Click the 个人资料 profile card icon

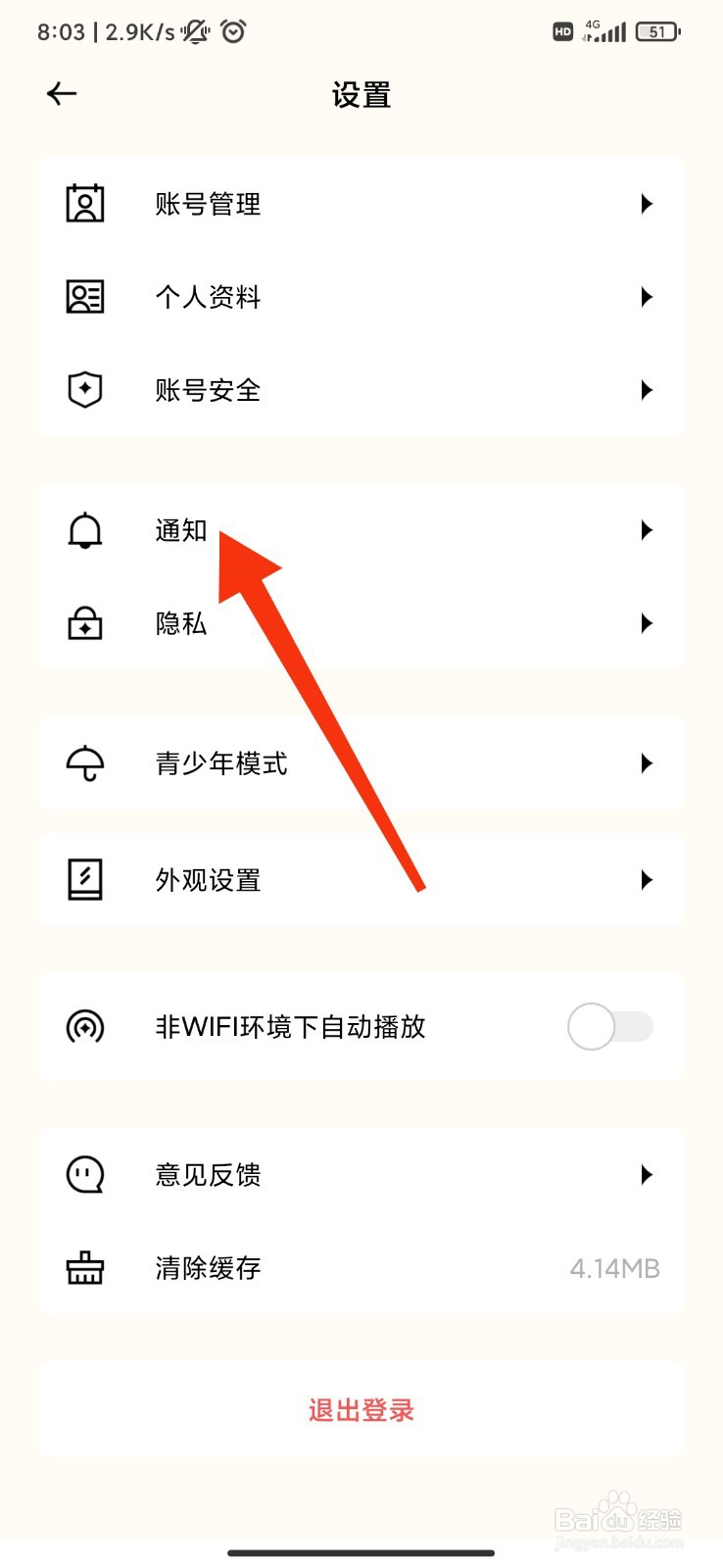(84, 296)
